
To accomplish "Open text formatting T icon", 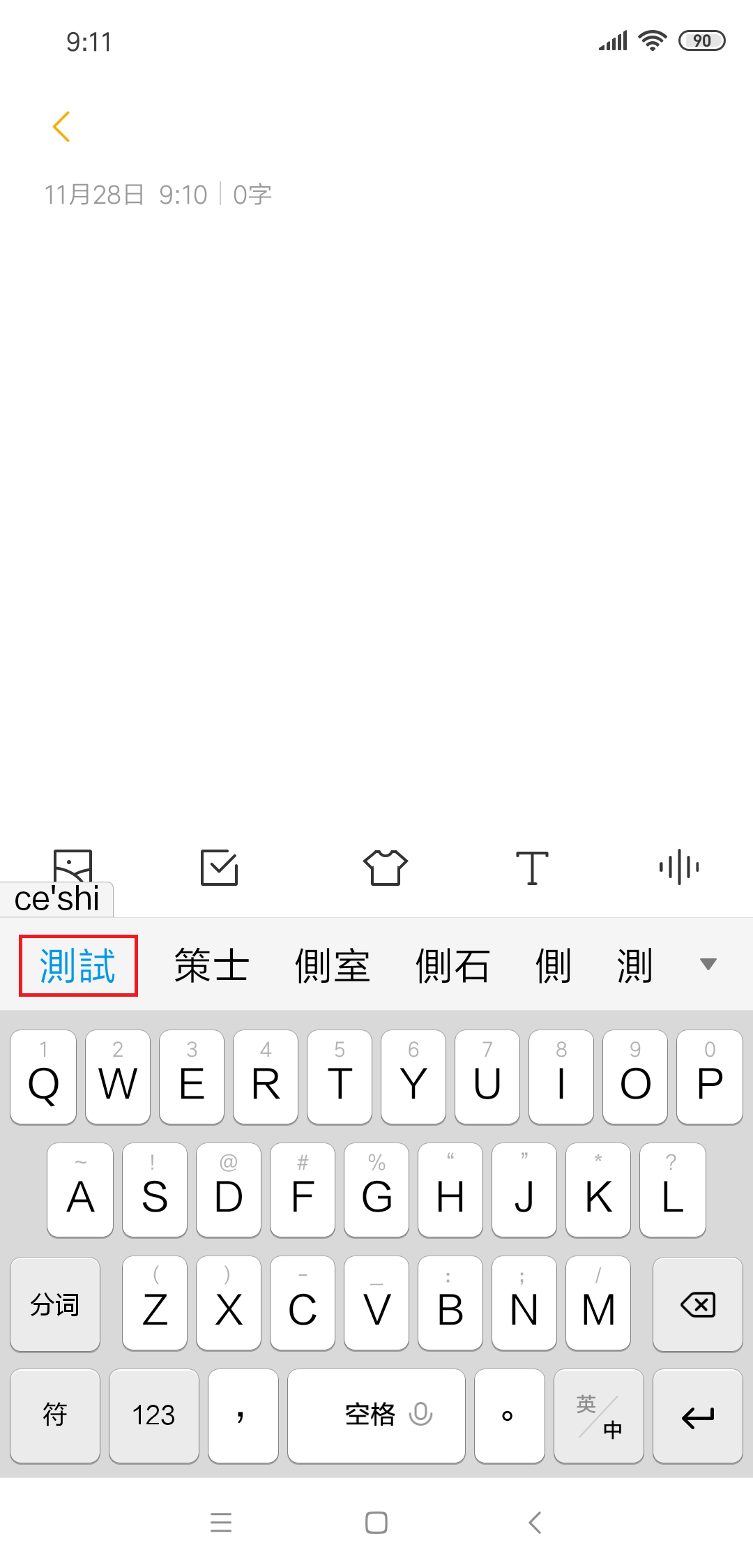I will click(x=532, y=867).
